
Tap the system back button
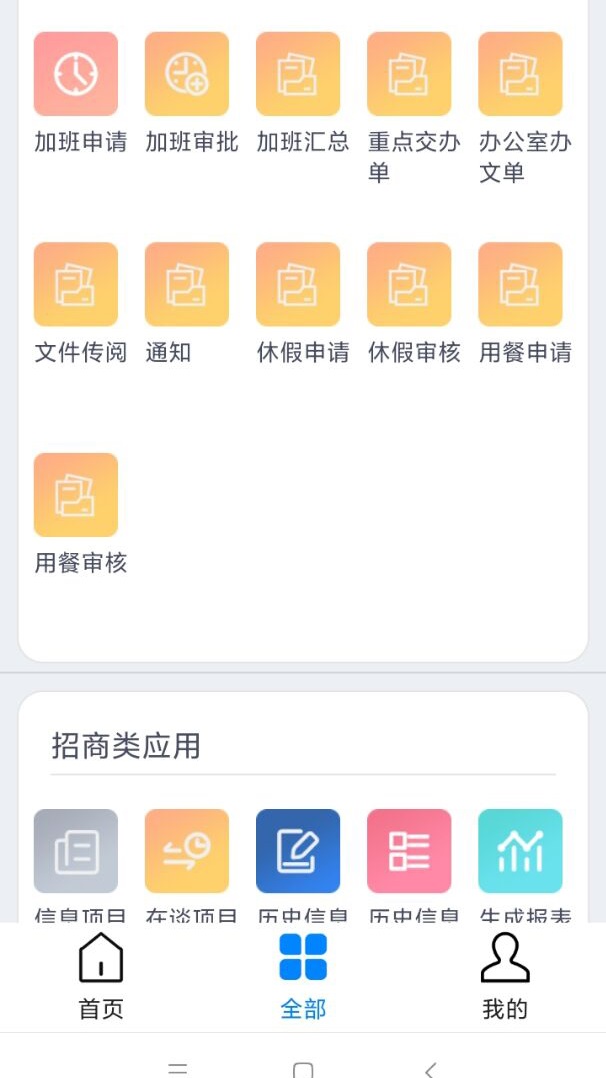(431, 1070)
